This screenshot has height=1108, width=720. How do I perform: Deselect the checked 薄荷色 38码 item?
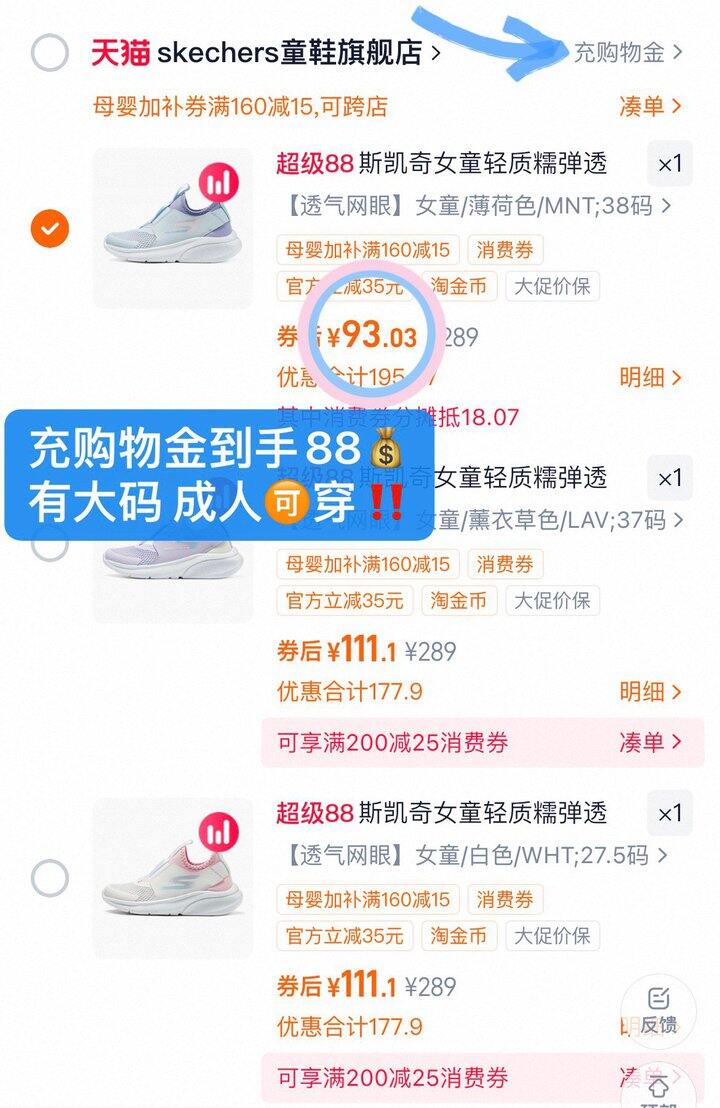pos(48,227)
